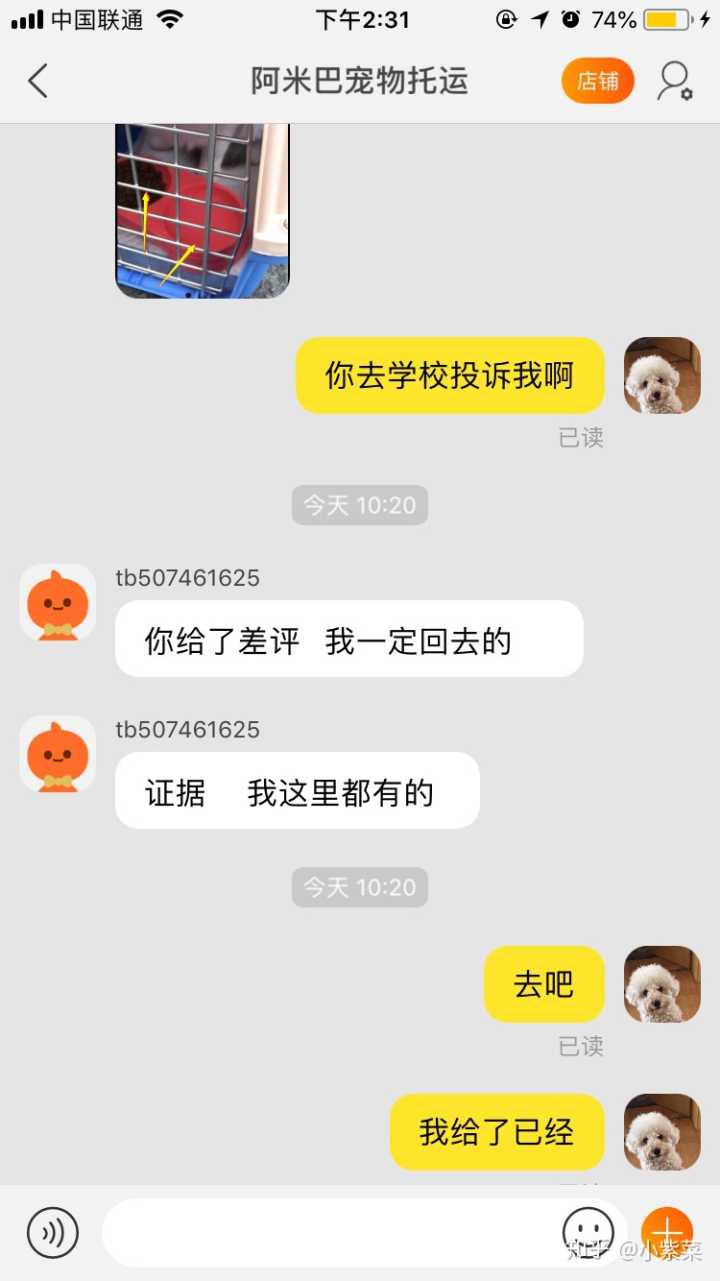
Task: View the pet cage photo
Action: (202, 210)
